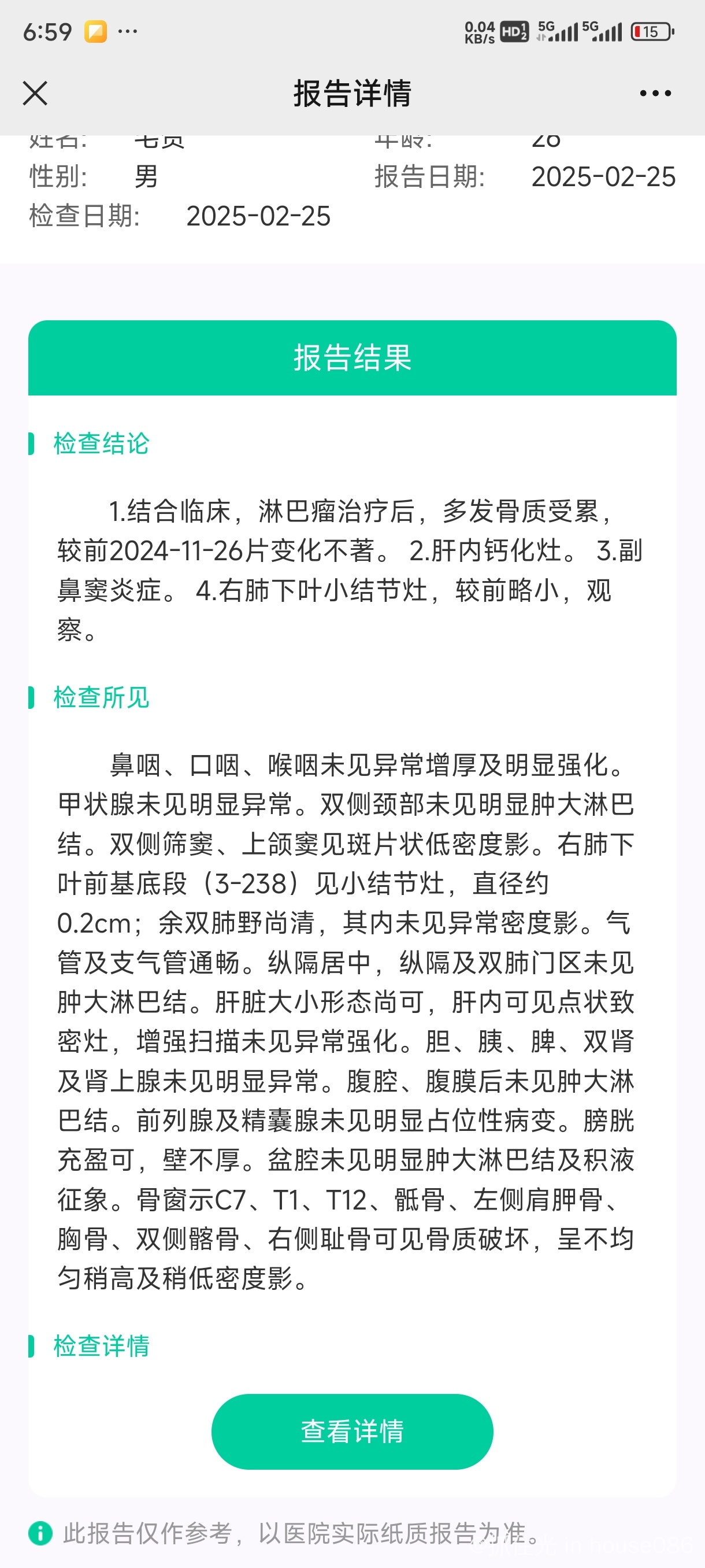Tap the 查看详情 button
The image size is (705, 1568).
pos(352,1432)
